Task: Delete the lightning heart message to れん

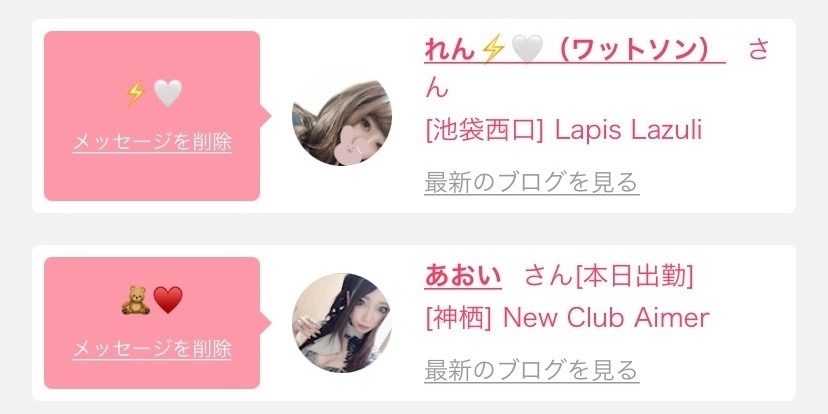Action: (x=152, y=142)
